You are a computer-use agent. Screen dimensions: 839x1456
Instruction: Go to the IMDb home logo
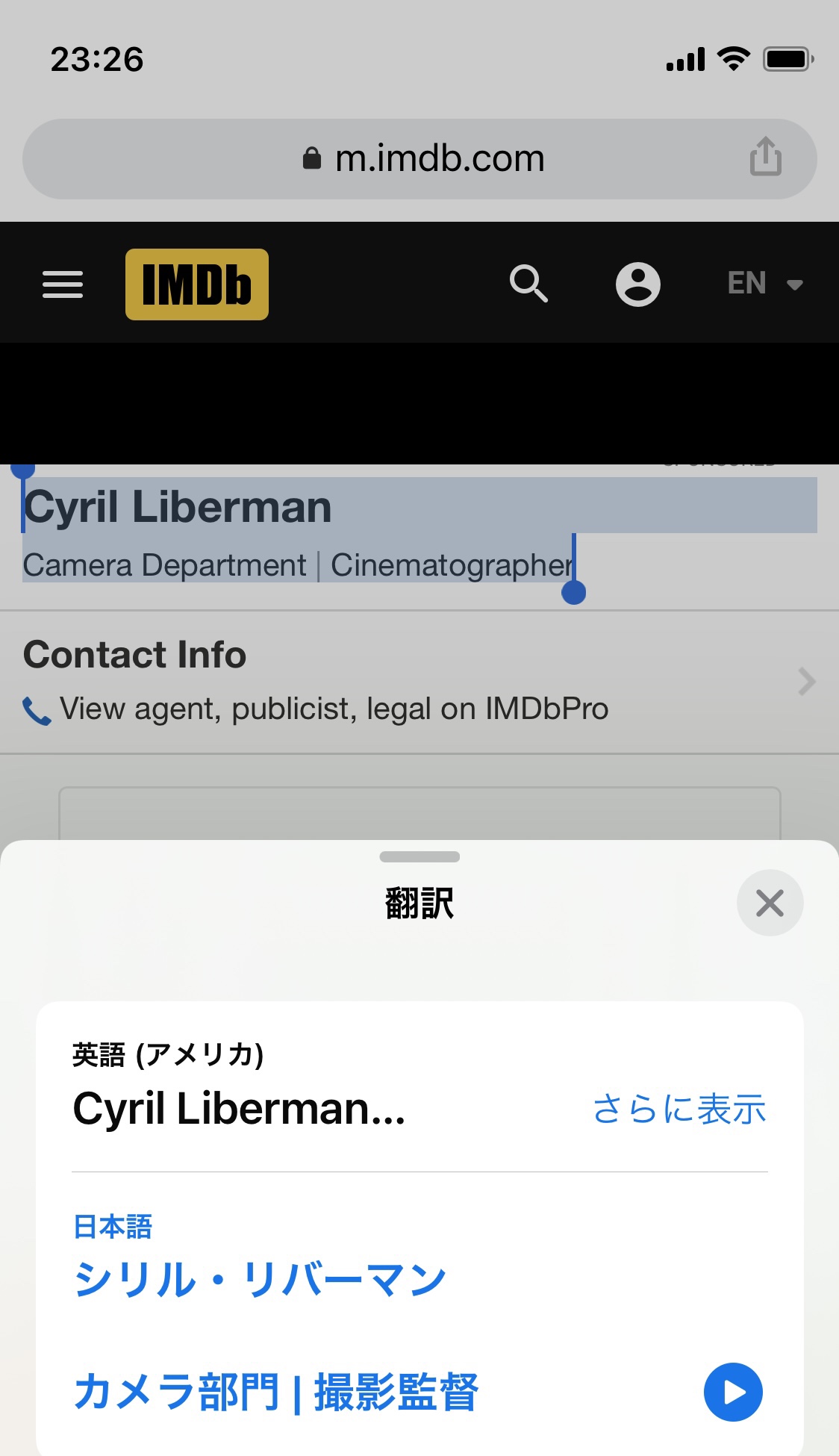[x=197, y=284]
